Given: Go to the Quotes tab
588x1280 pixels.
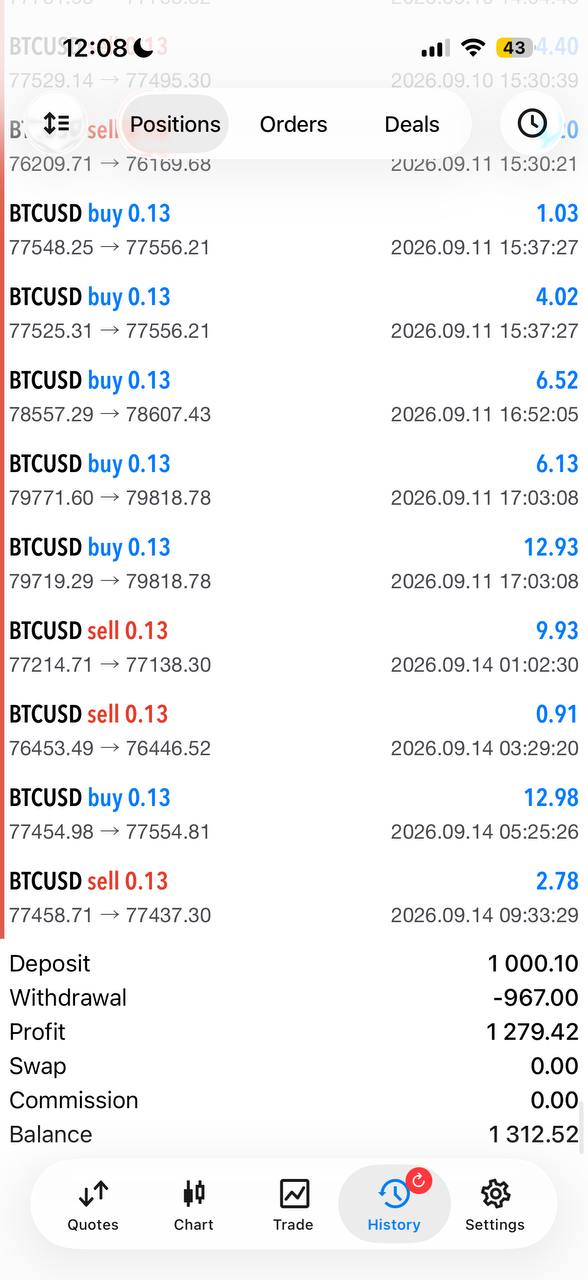Looking at the screenshot, I should tap(93, 1205).
